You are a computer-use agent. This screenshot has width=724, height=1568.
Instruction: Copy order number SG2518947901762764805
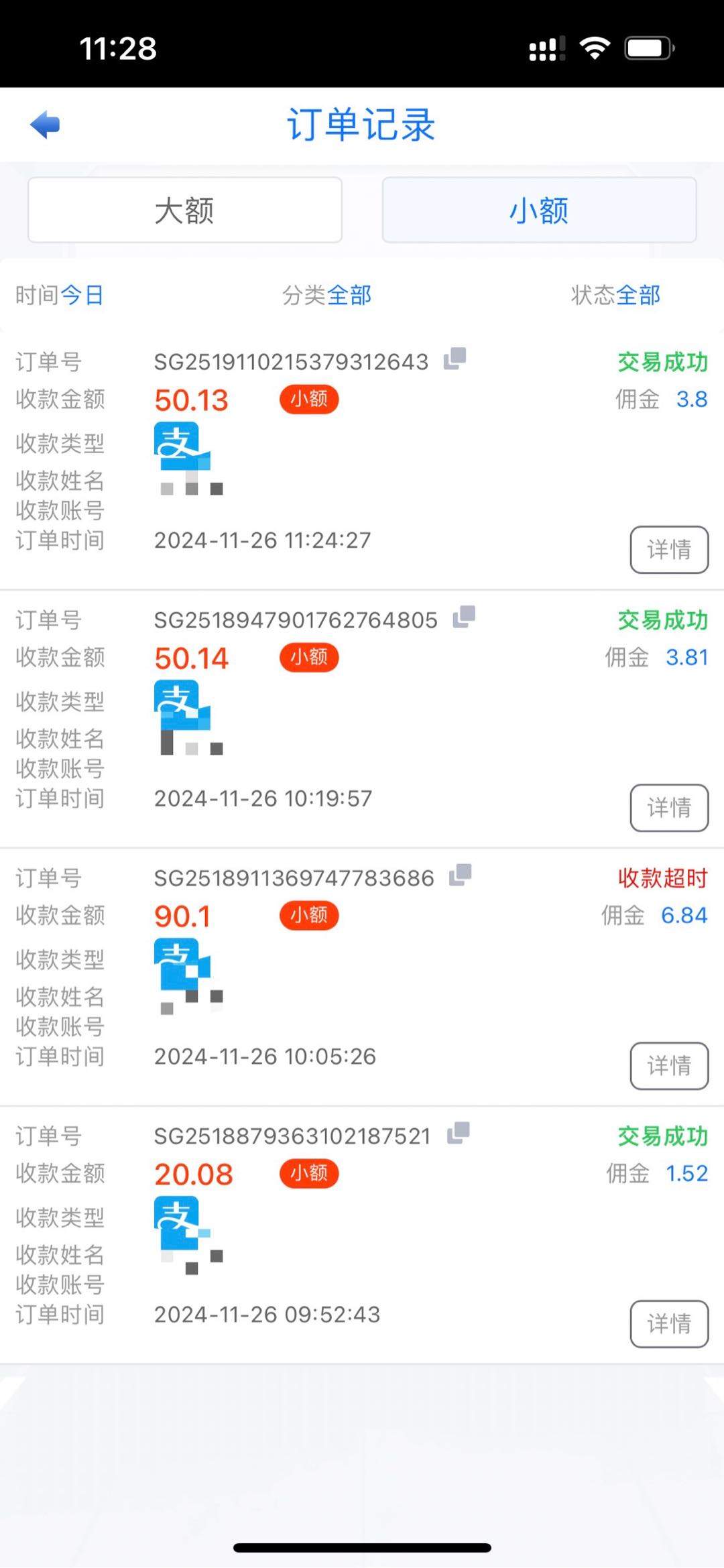464,617
